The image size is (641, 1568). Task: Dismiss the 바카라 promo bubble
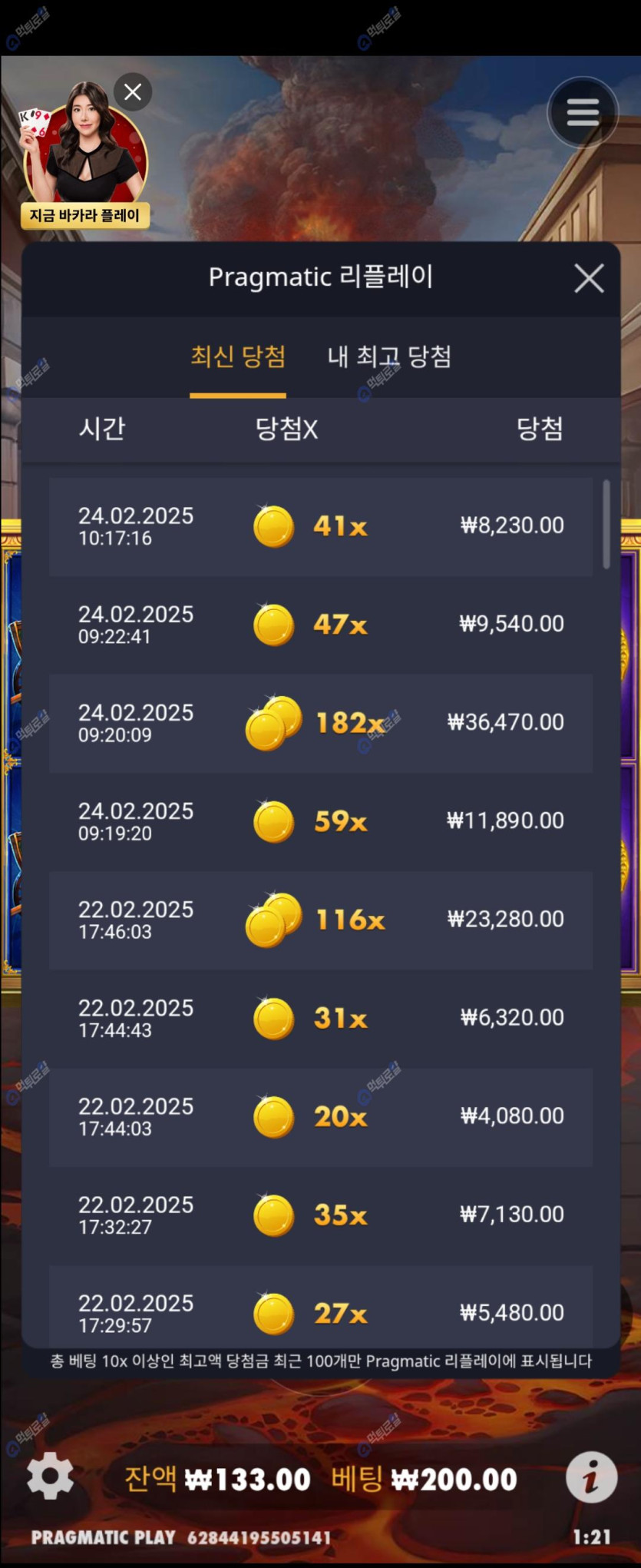point(133,92)
